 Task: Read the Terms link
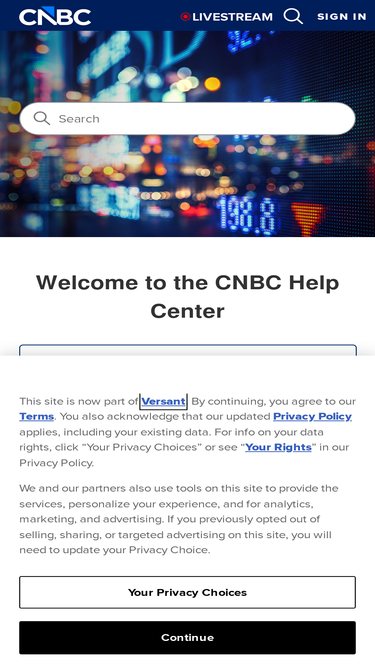37,416
